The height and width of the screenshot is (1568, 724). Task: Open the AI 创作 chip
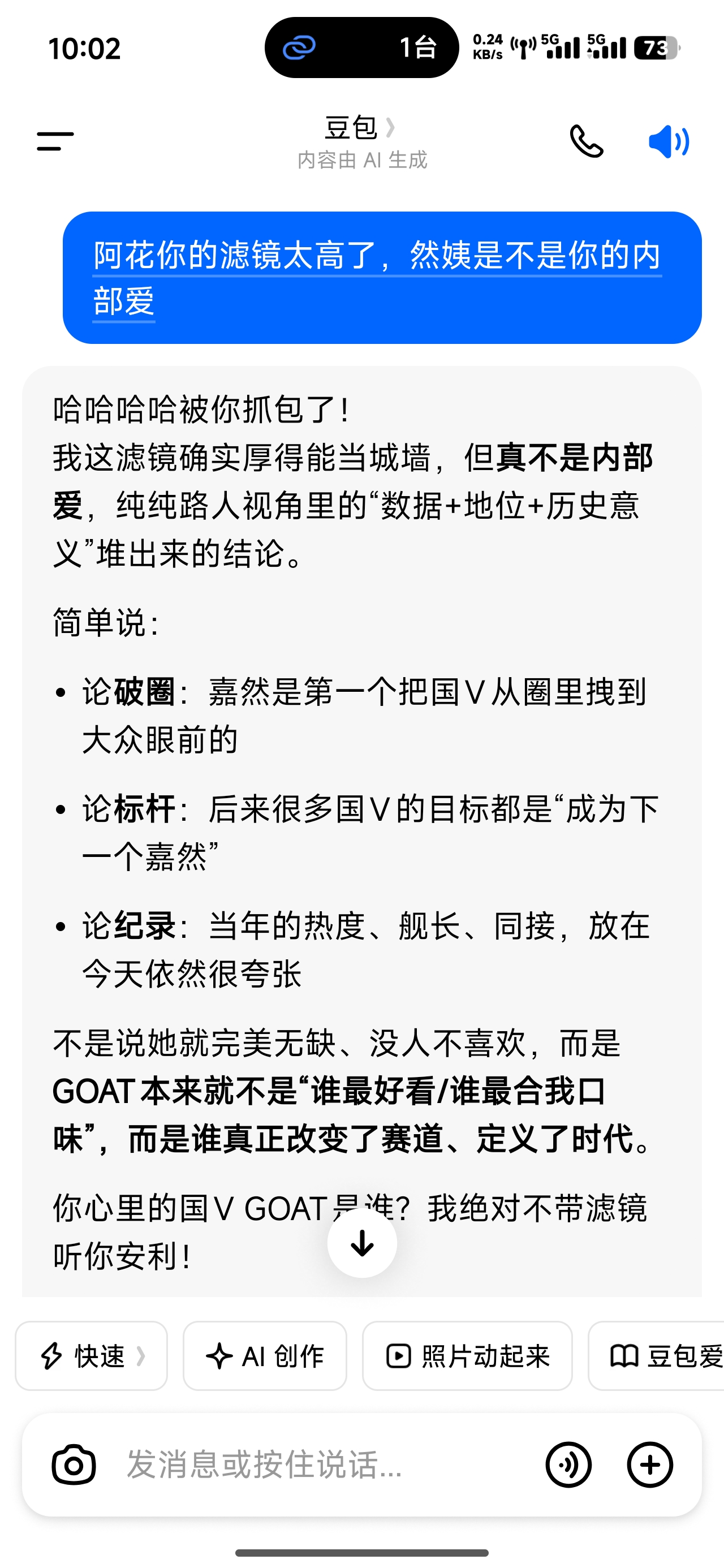click(x=265, y=1355)
